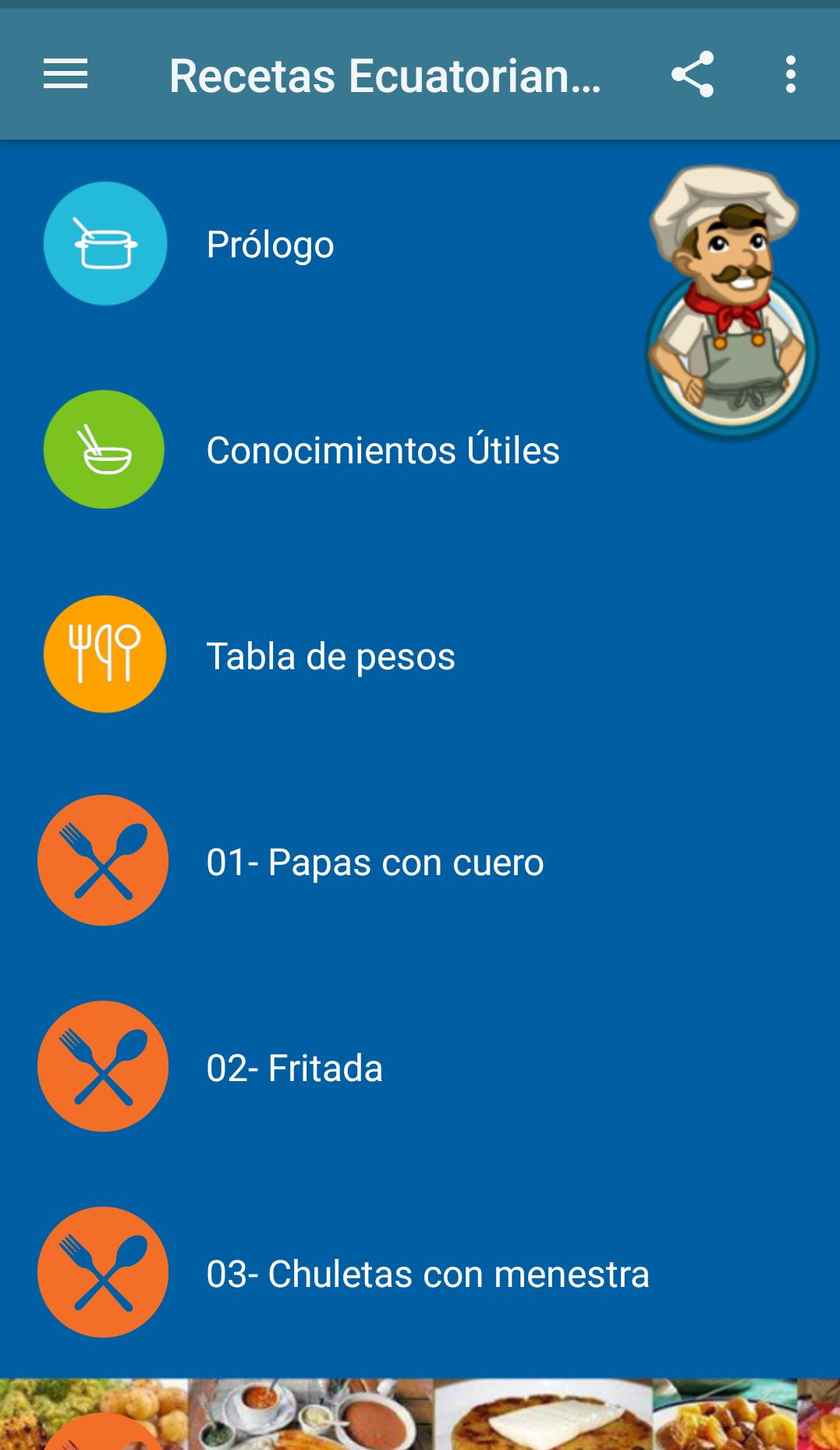The width and height of the screenshot is (840, 1450).
Task: Select the green bowl icon beside Conocimientos Útiles
Action: pos(104,450)
